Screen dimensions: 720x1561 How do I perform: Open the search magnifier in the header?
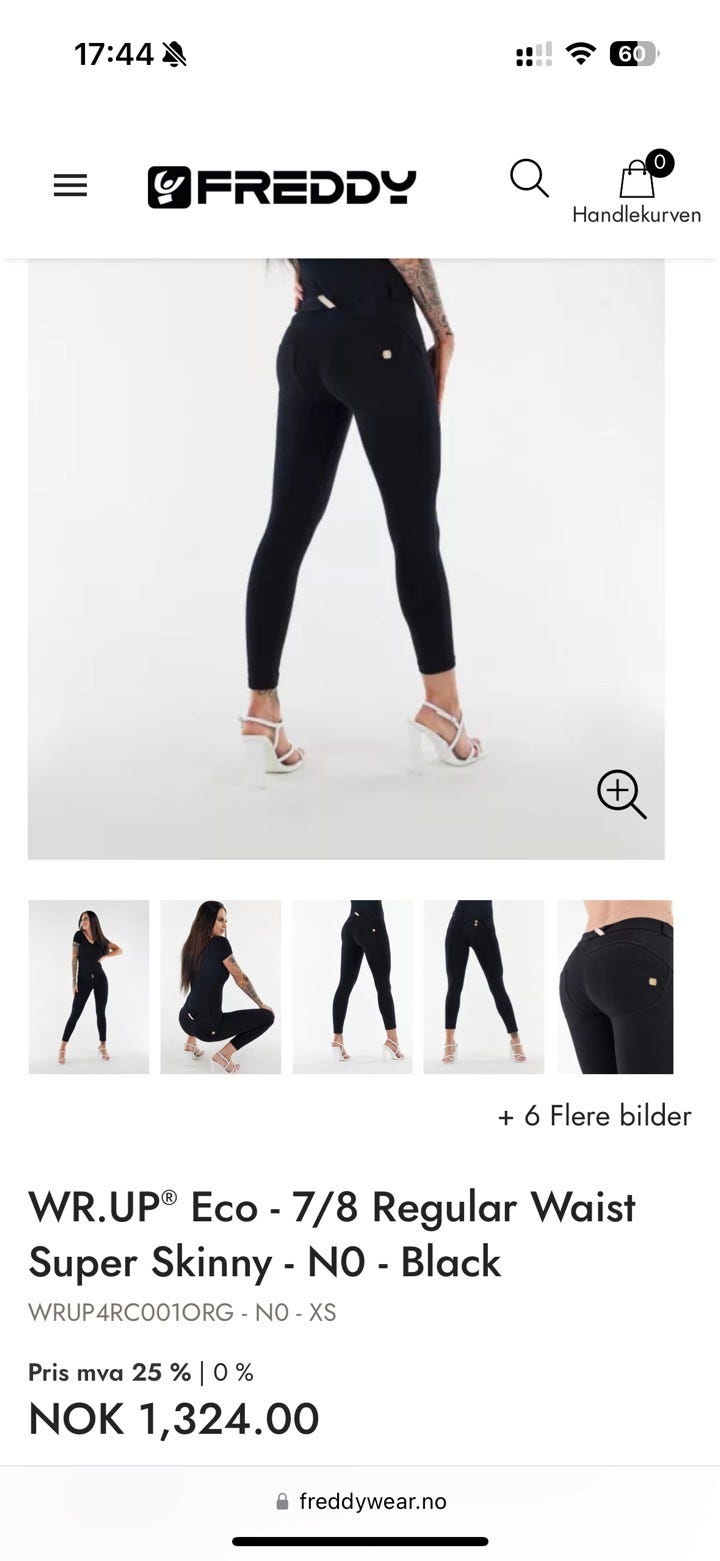pos(529,179)
